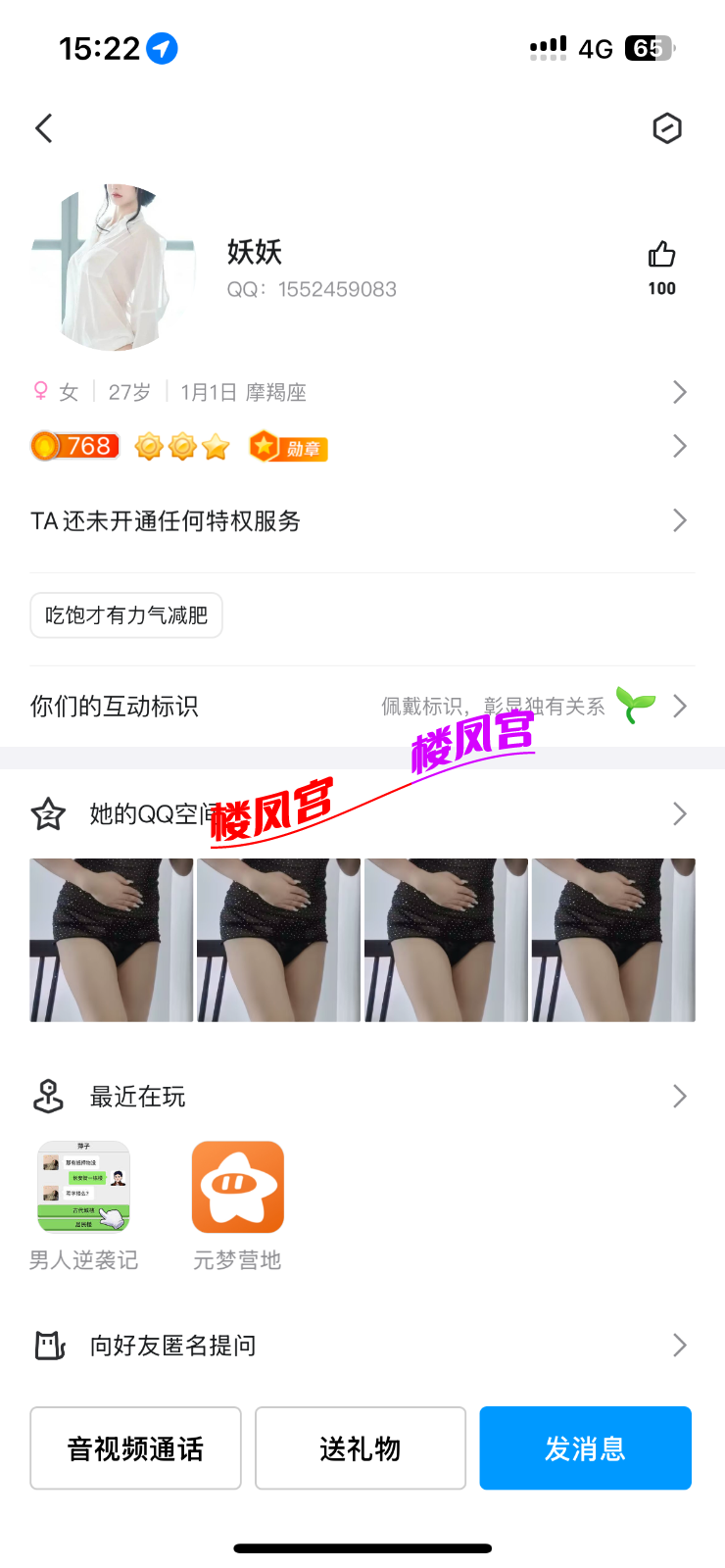Viewport: 725px width, 1568px height.
Task: Go back using the top arrow
Action: pos(44,128)
